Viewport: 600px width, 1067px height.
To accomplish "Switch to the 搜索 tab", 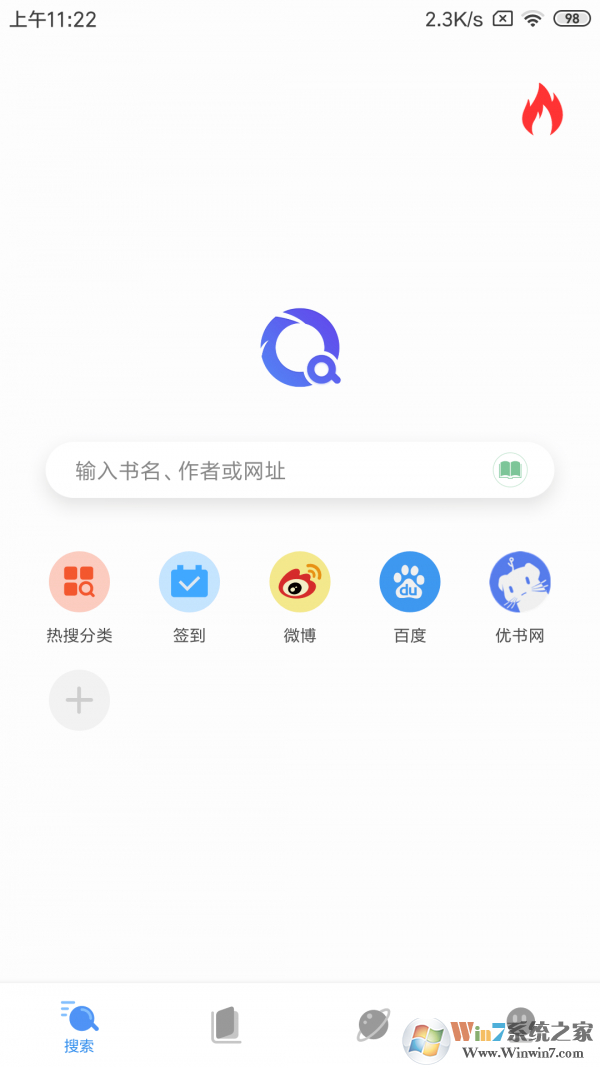I will point(80,1026).
